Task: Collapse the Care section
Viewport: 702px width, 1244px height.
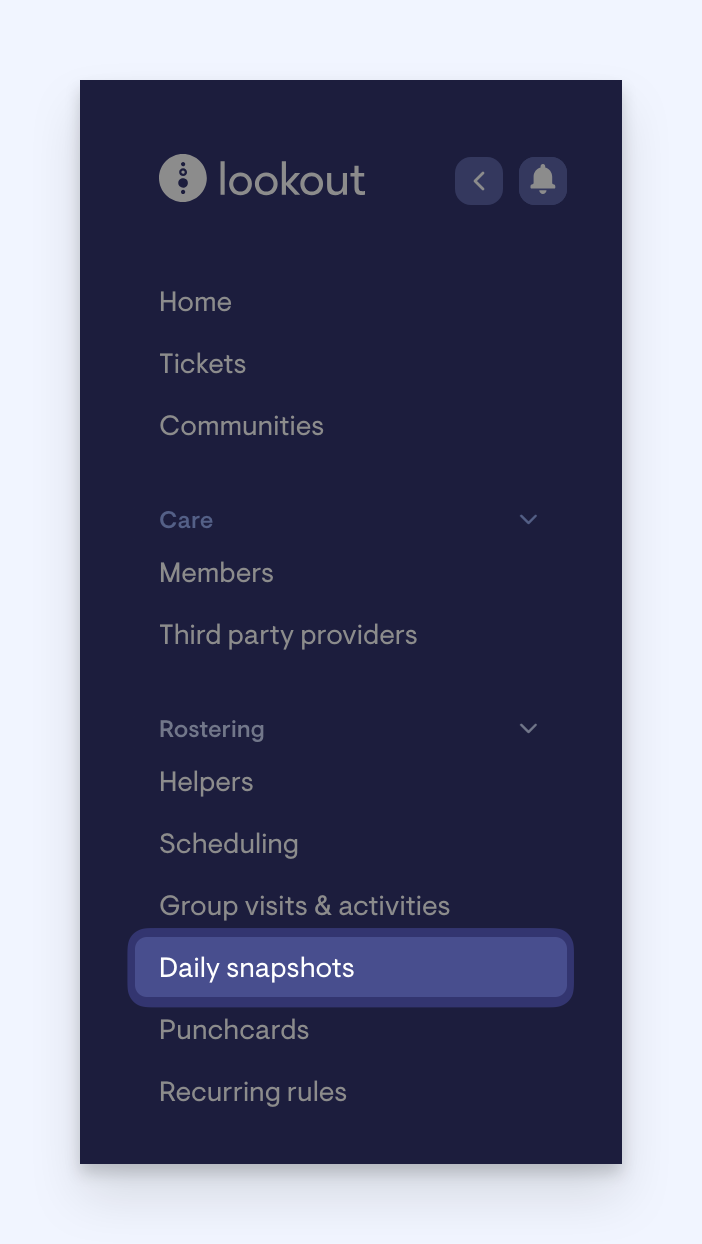Action: point(529,519)
